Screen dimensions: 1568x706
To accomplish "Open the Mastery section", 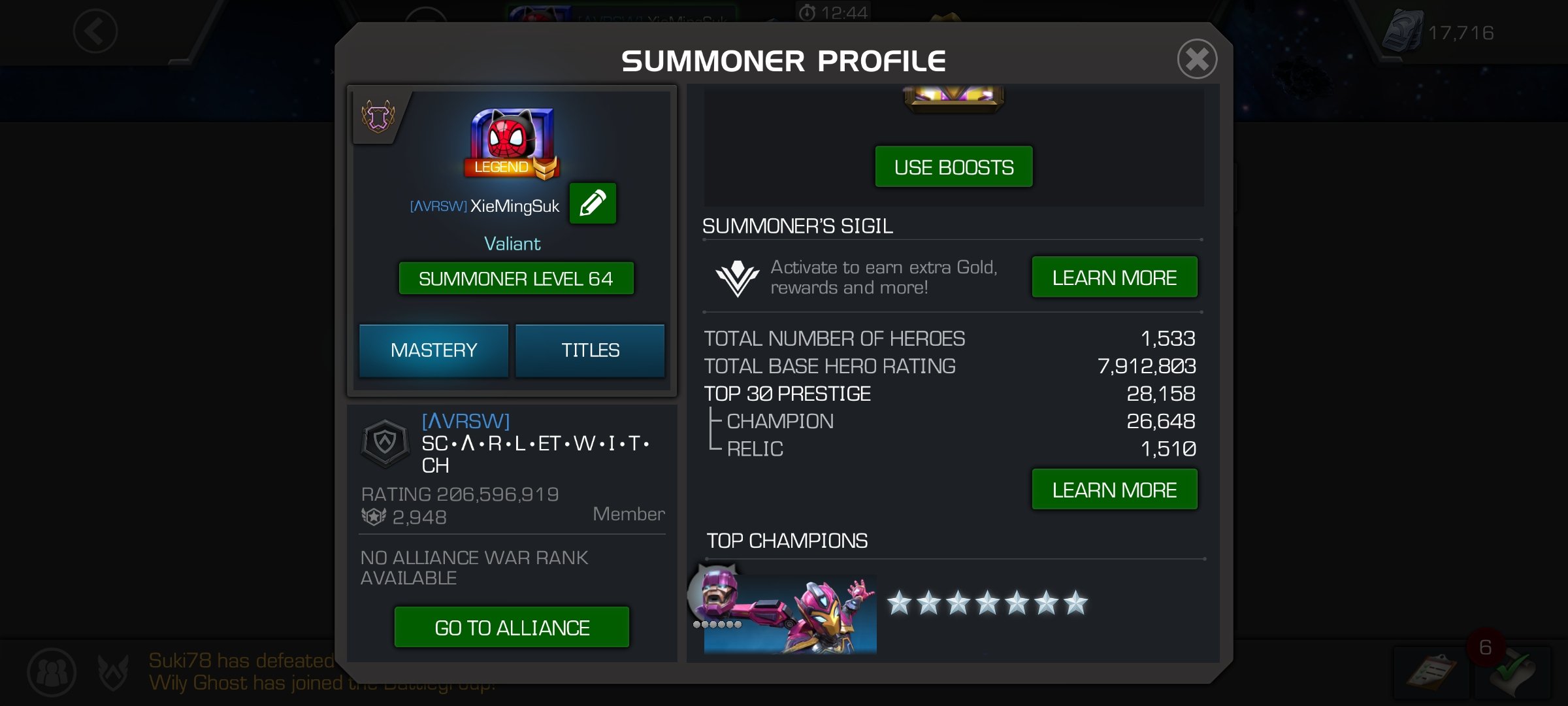I will [x=434, y=350].
